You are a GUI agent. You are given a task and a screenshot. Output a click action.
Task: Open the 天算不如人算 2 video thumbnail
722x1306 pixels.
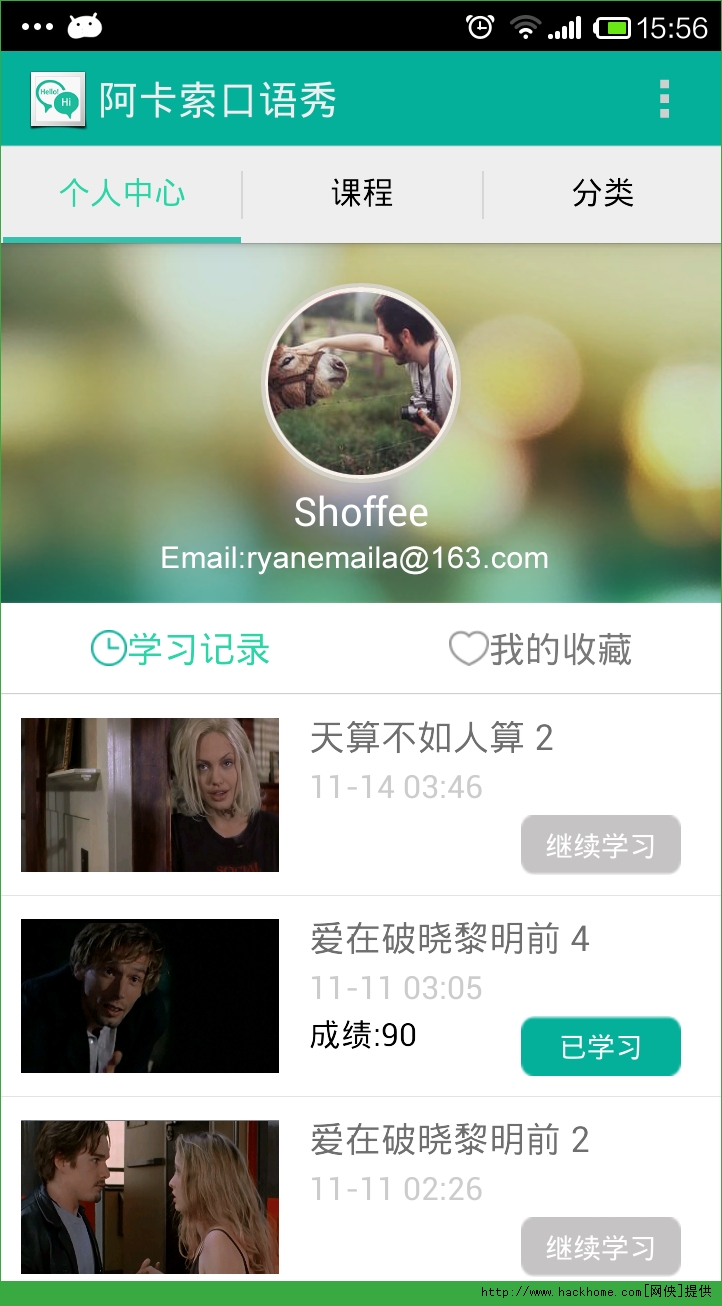(x=150, y=795)
